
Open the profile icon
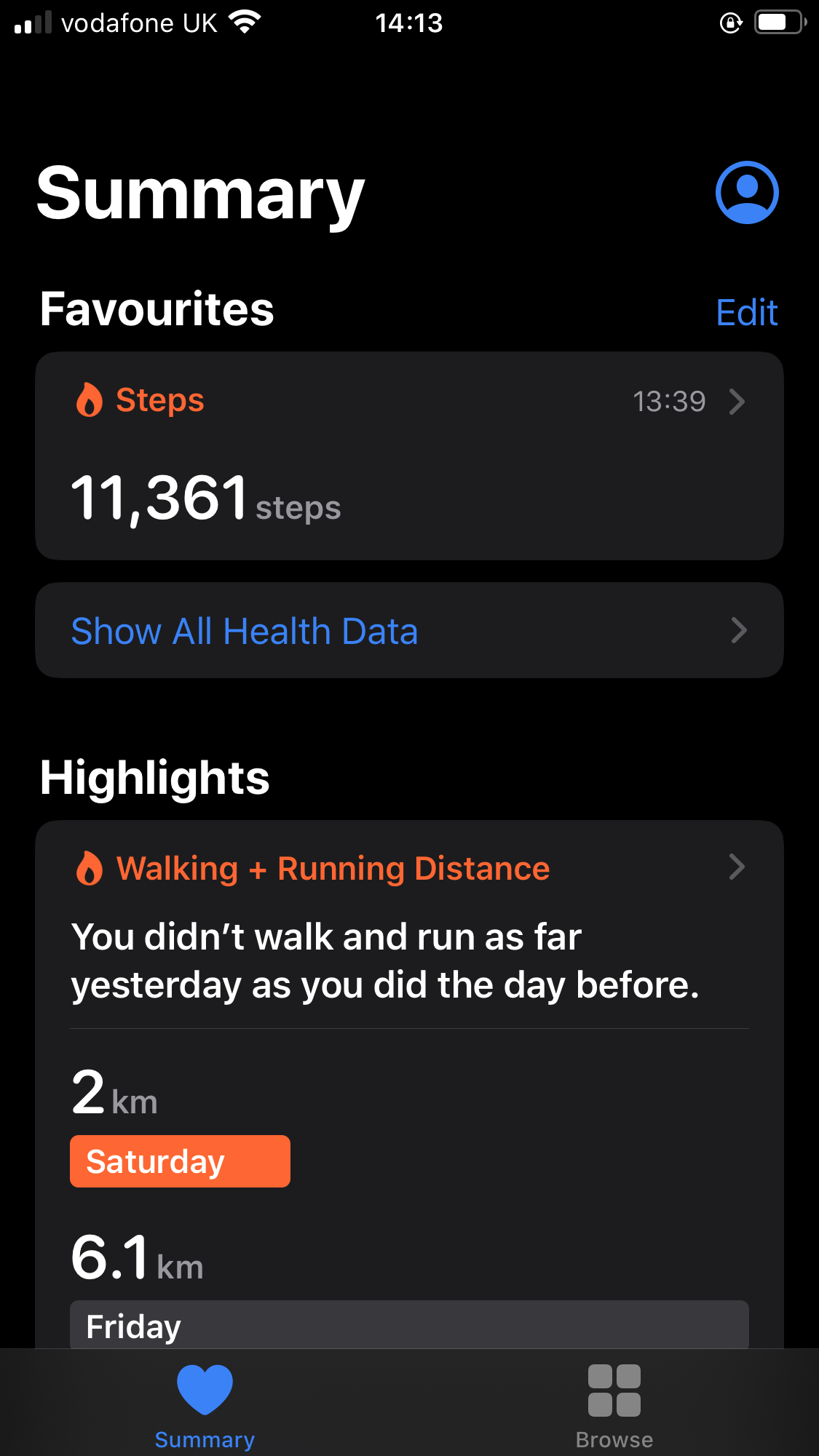pyautogui.click(x=747, y=192)
